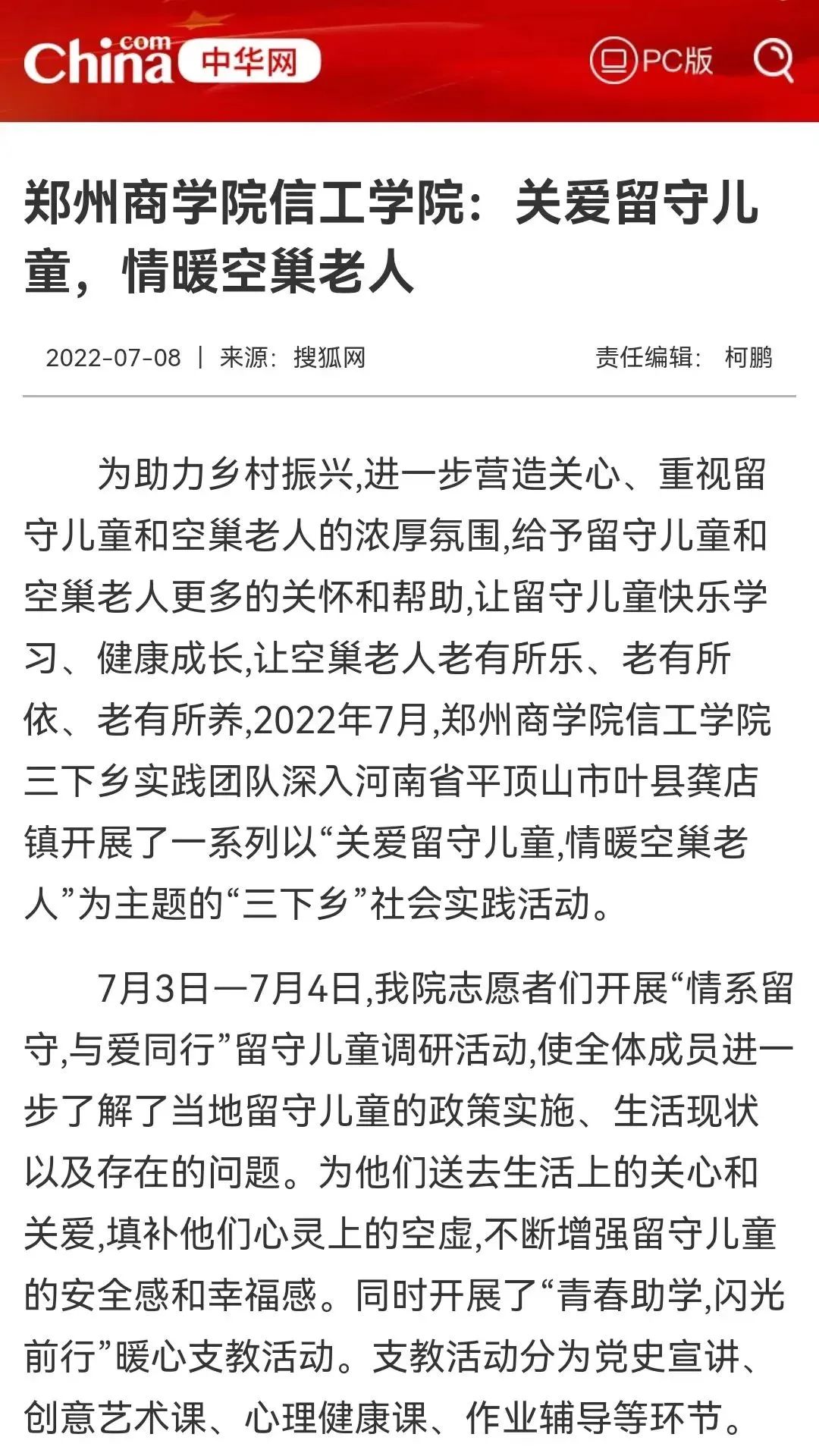The height and width of the screenshot is (1456, 819).
Task: Open the search magnifier icon
Action: coord(773,59)
